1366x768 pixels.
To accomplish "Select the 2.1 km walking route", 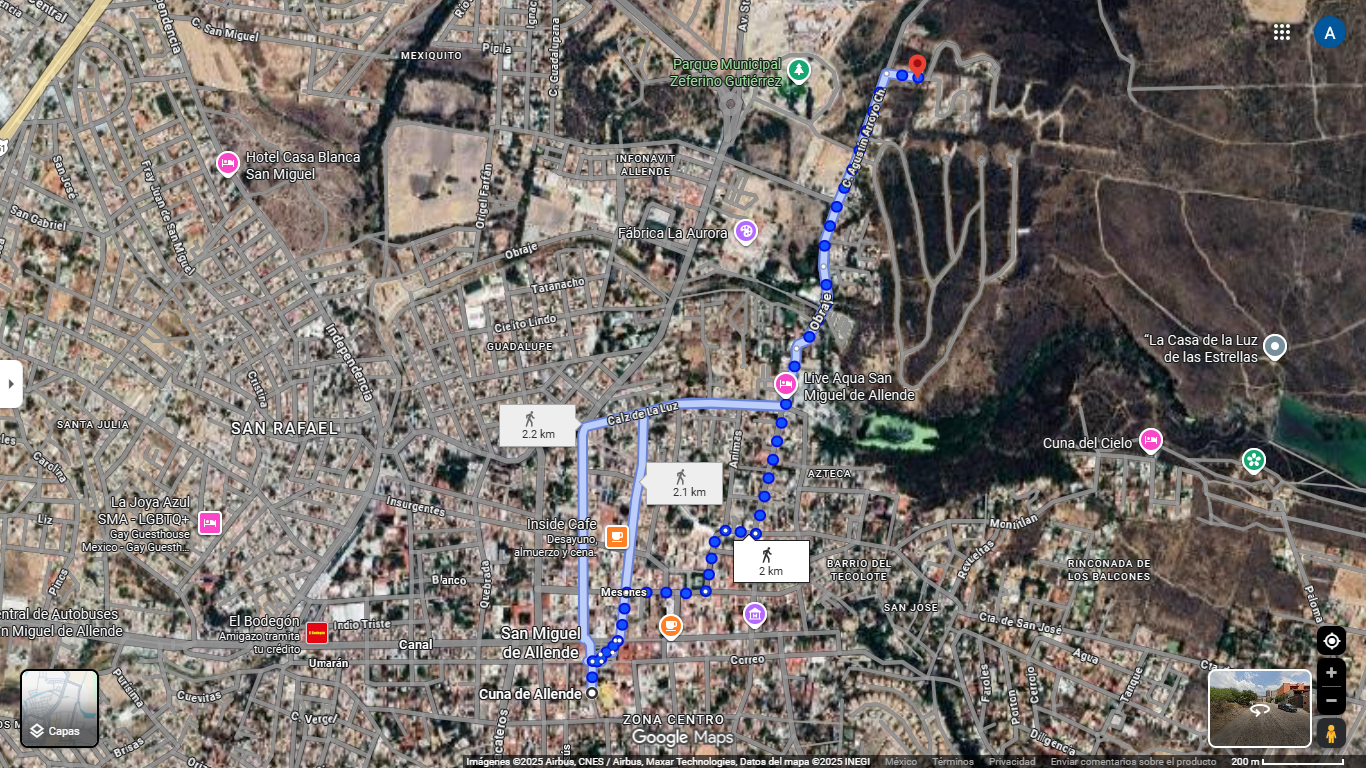I will pos(684,483).
